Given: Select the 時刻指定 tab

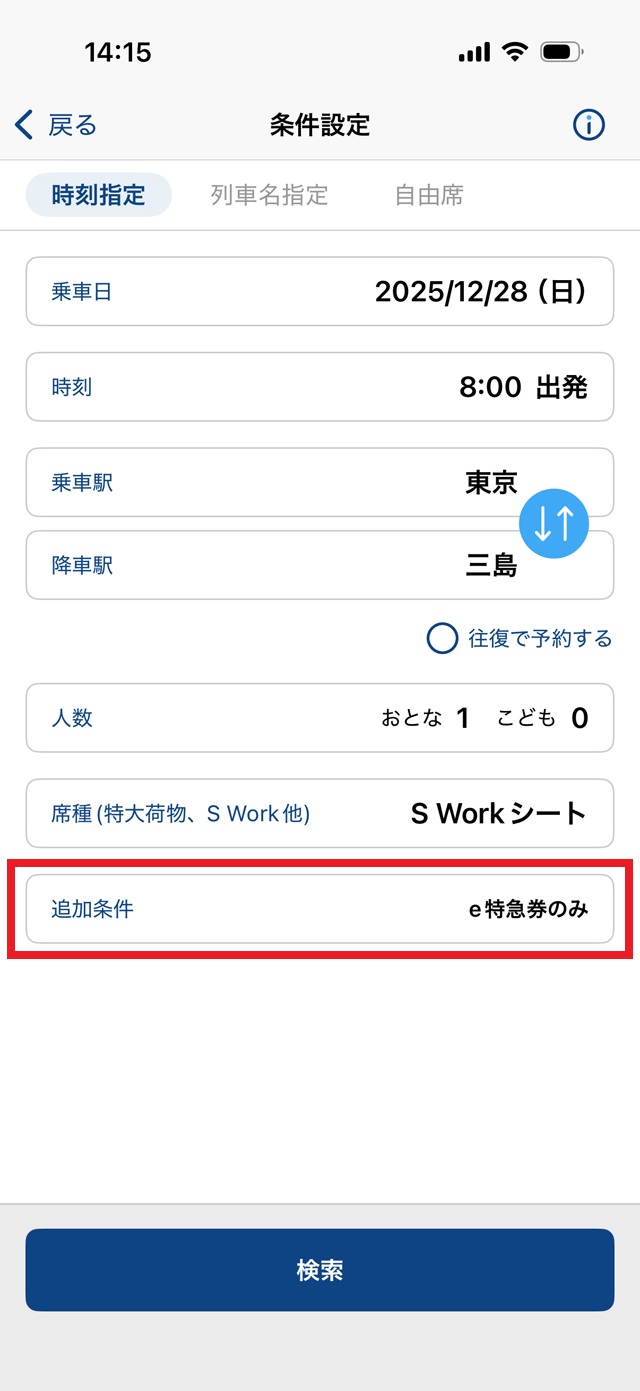Looking at the screenshot, I should [x=98, y=195].
